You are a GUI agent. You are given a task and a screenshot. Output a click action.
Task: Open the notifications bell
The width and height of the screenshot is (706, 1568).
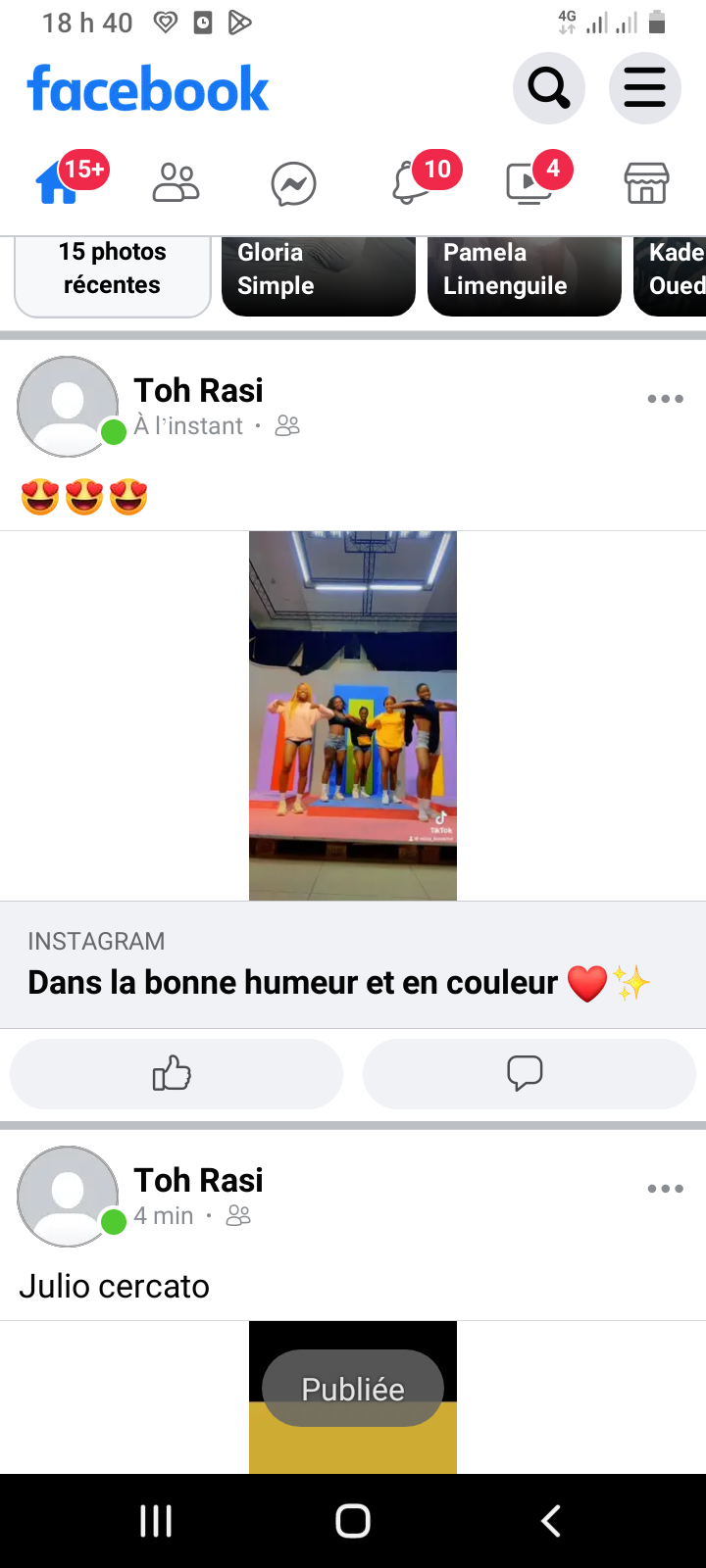pyautogui.click(x=412, y=183)
